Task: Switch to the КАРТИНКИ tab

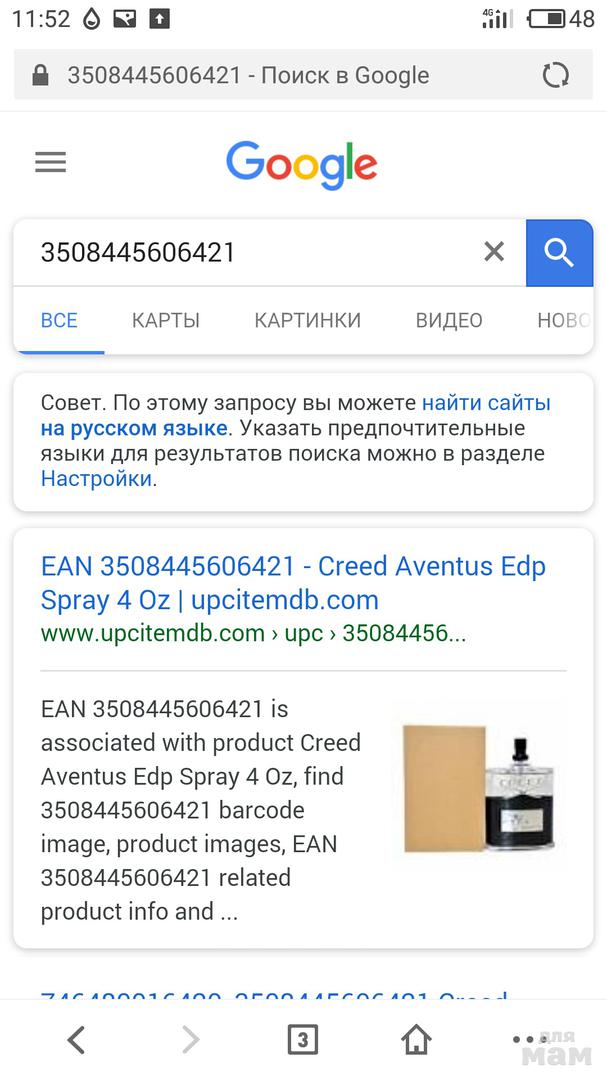Action: tap(307, 320)
